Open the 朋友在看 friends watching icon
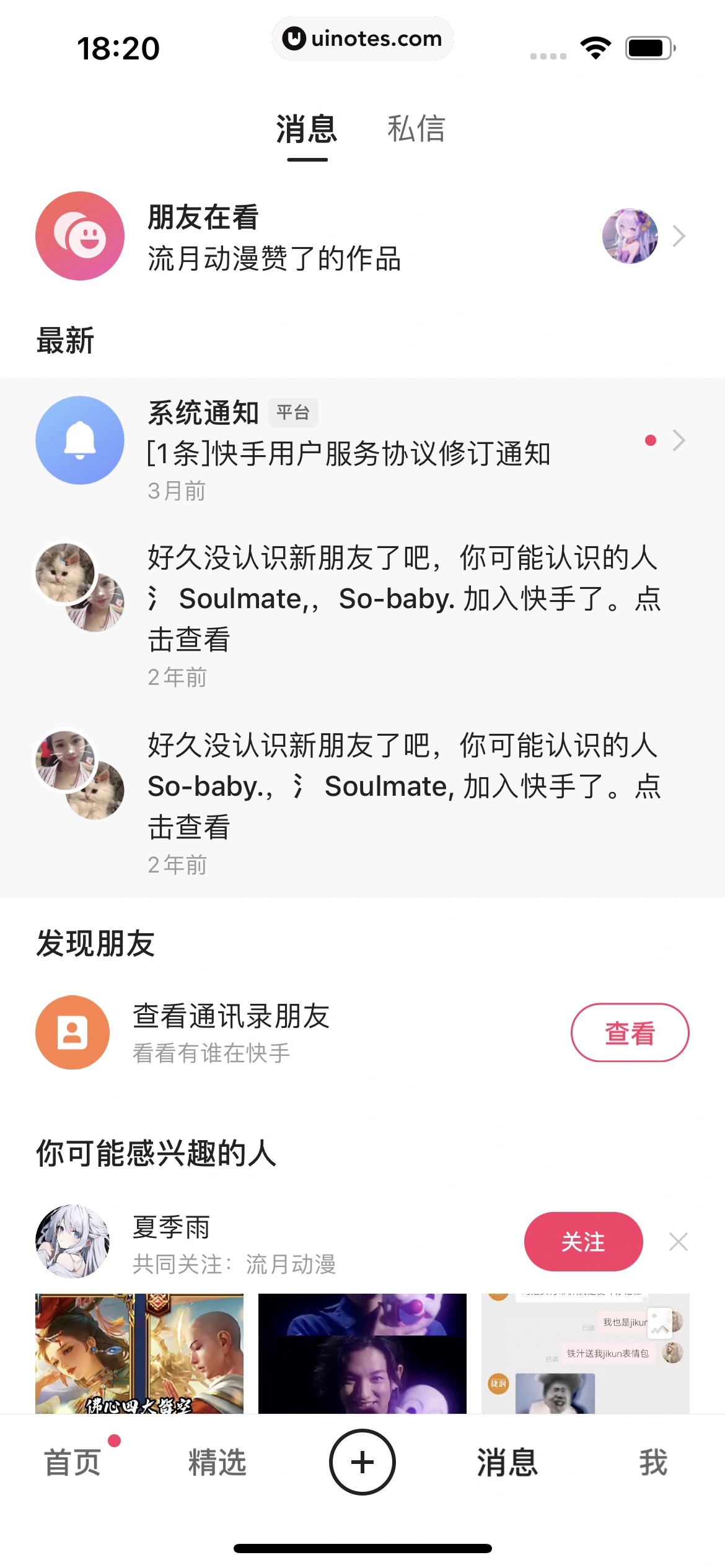 click(x=79, y=236)
